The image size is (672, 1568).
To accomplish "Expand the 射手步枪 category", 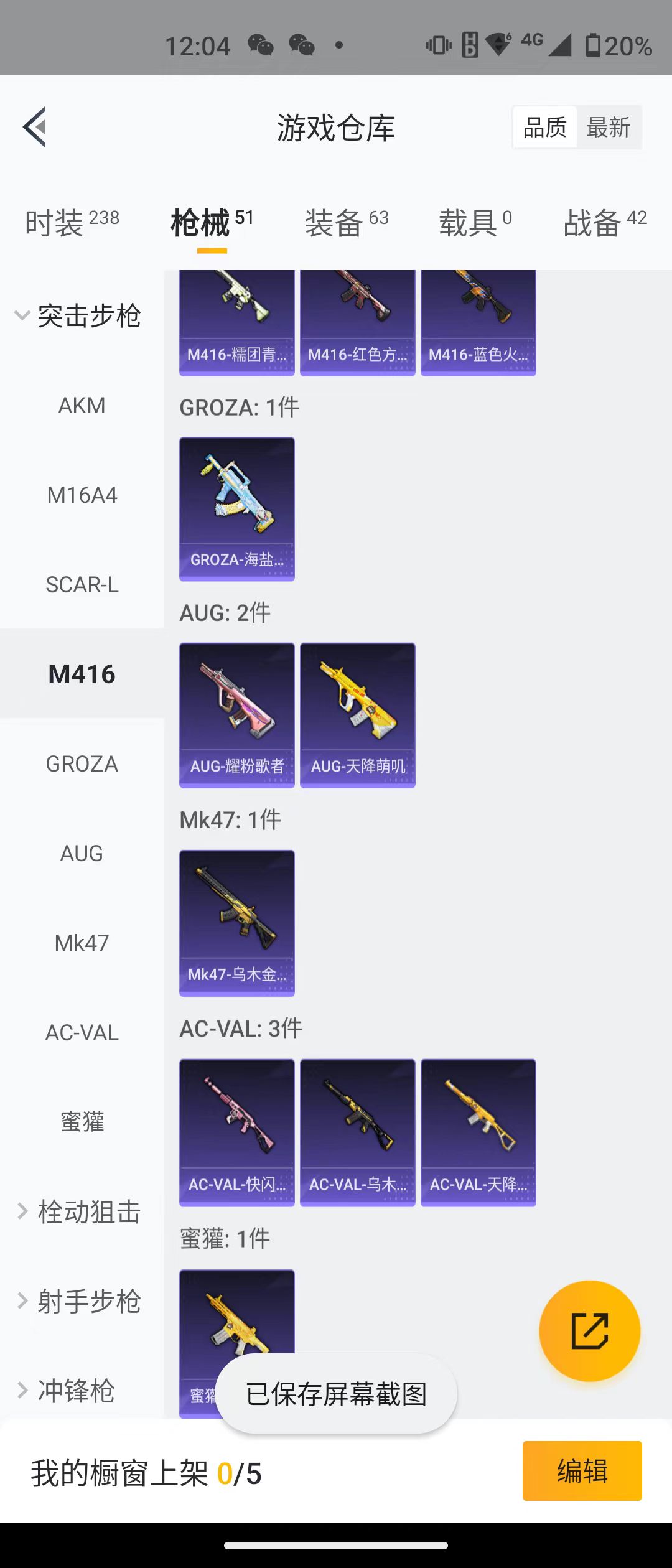I will 80,1302.
